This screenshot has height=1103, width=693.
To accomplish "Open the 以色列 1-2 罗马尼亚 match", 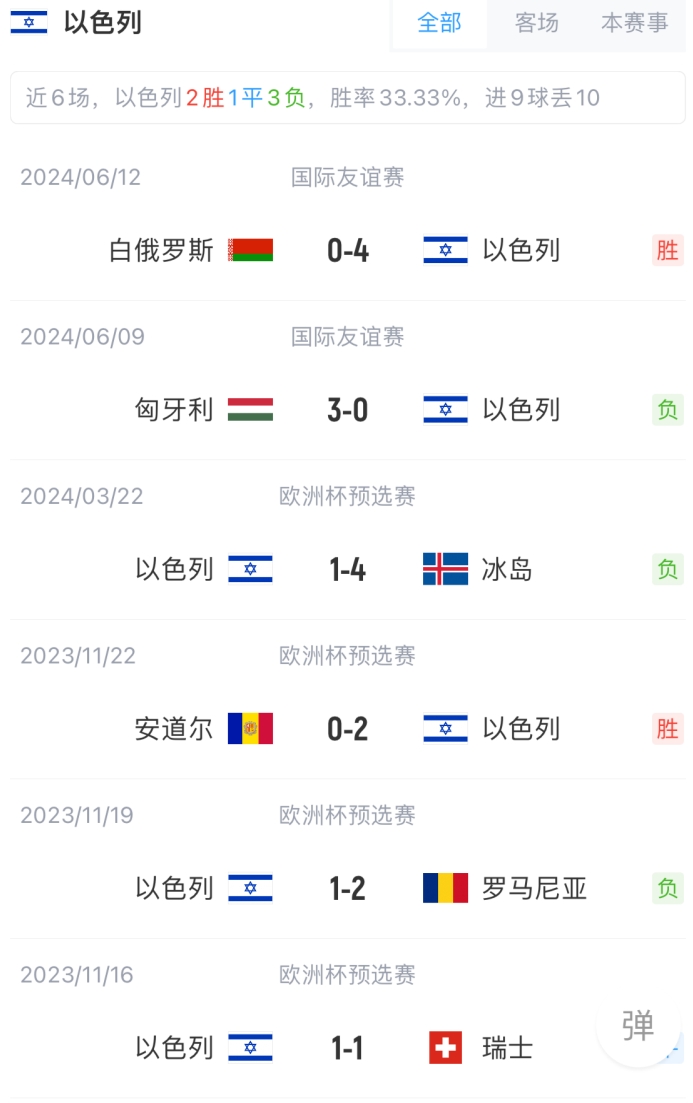I will click(347, 888).
